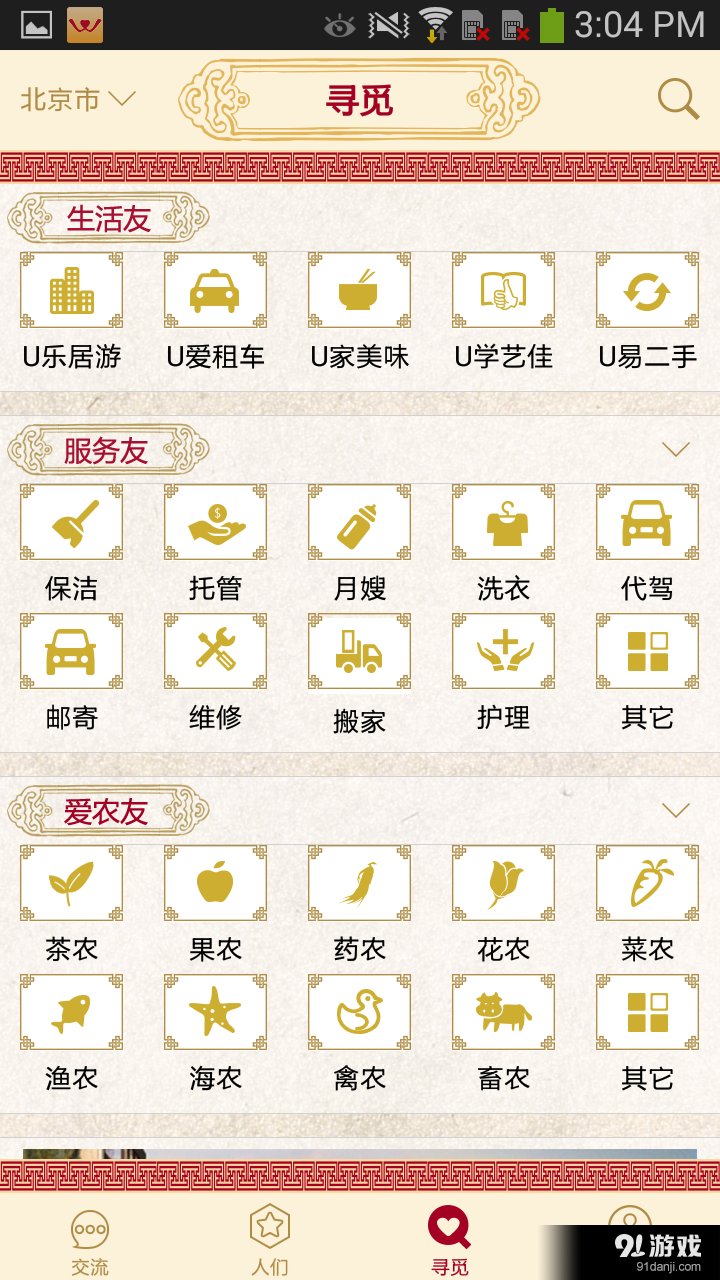The height and width of the screenshot is (1280, 720).
Task: Open the U爱租车 taxi icon
Action: click(x=215, y=290)
